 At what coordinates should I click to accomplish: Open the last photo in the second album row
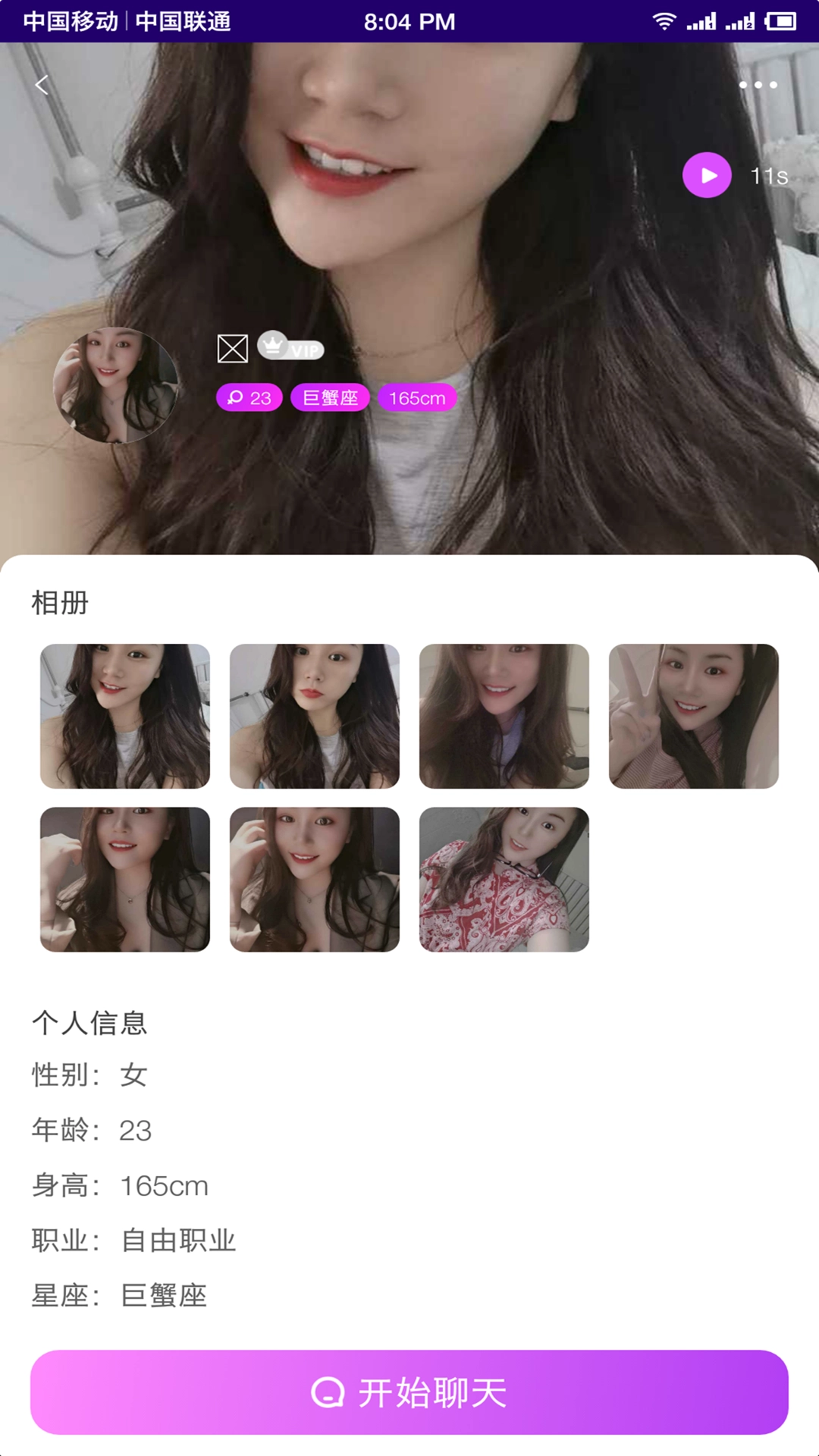(x=504, y=880)
